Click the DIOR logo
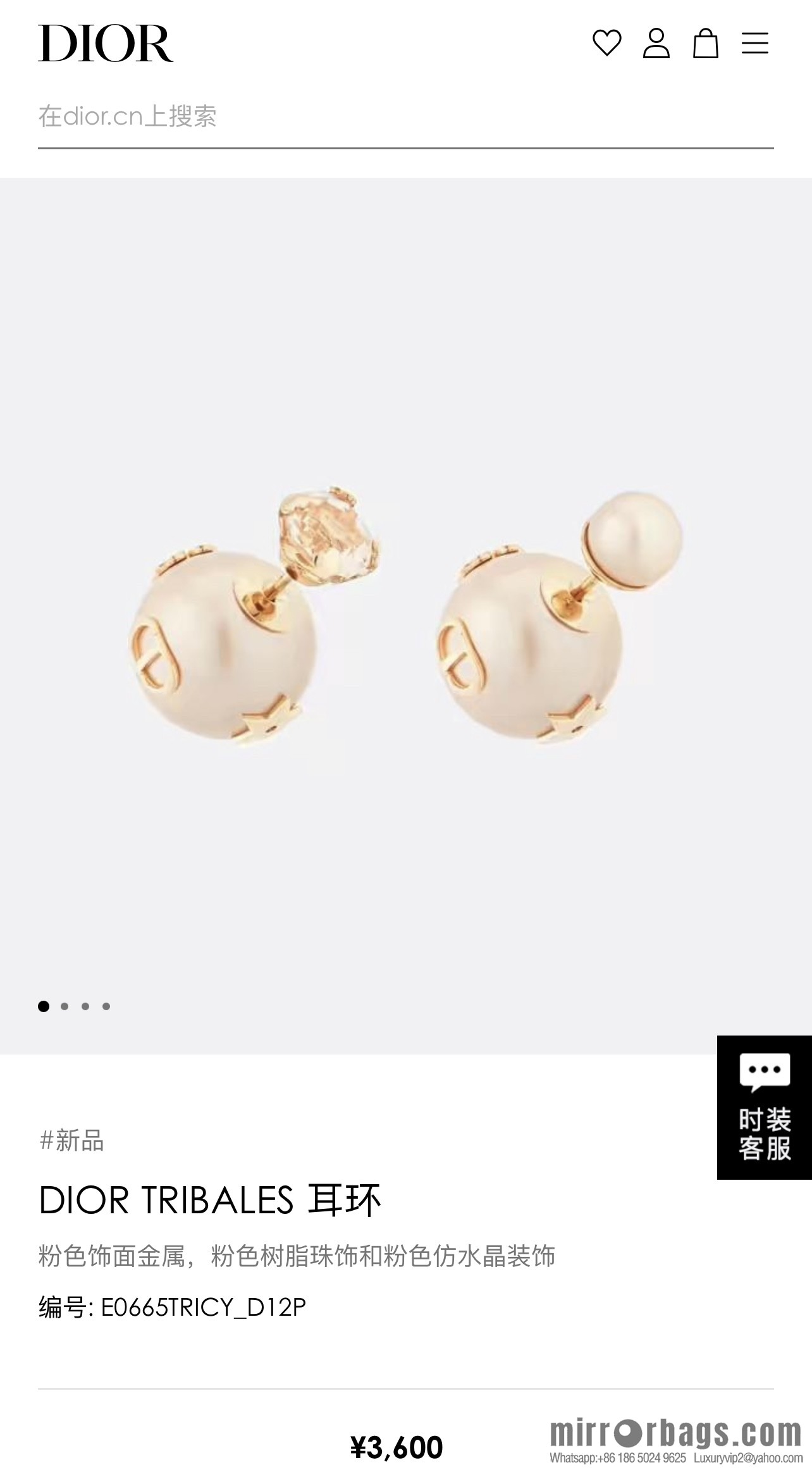Screen dimensions: 812x1472 (106, 44)
